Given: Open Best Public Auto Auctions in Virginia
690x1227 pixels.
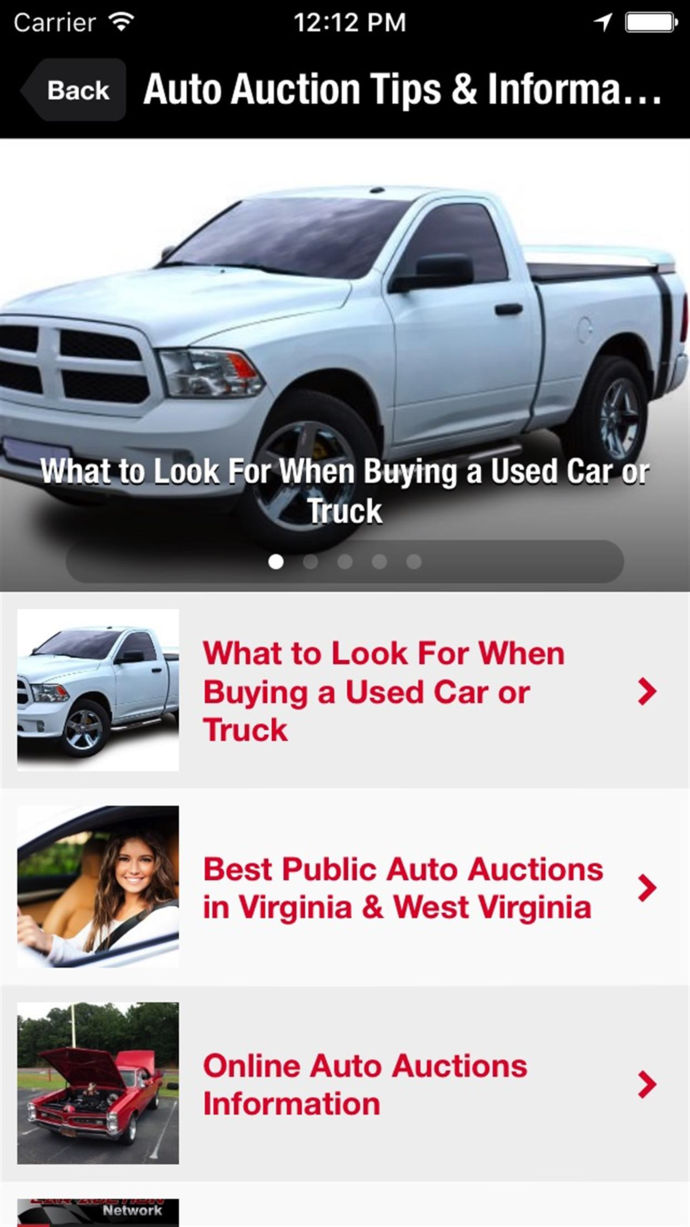Looking at the screenshot, I should (403, 888).
